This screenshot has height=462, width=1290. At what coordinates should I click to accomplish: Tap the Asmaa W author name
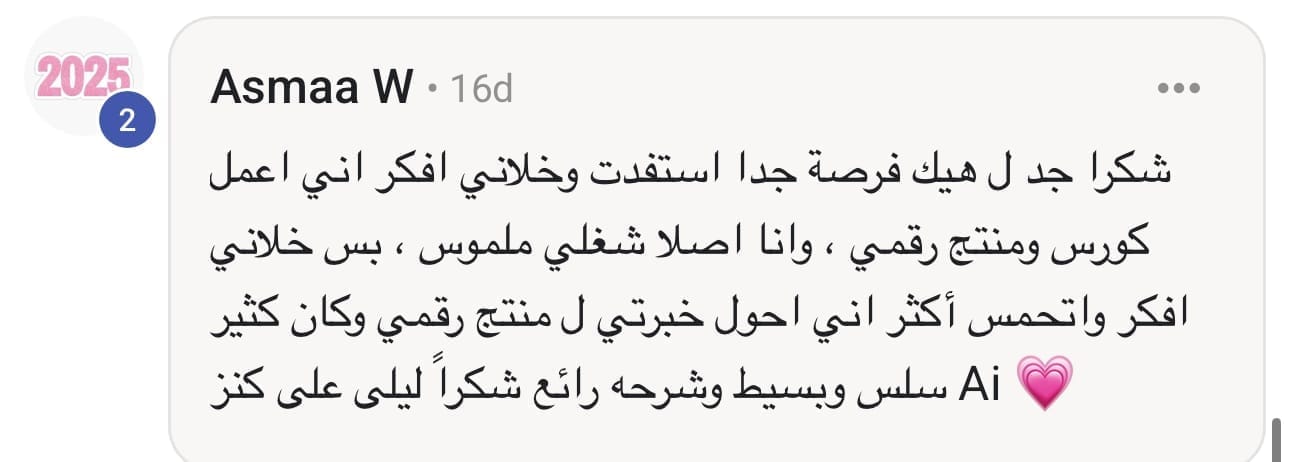coord(311,90)
